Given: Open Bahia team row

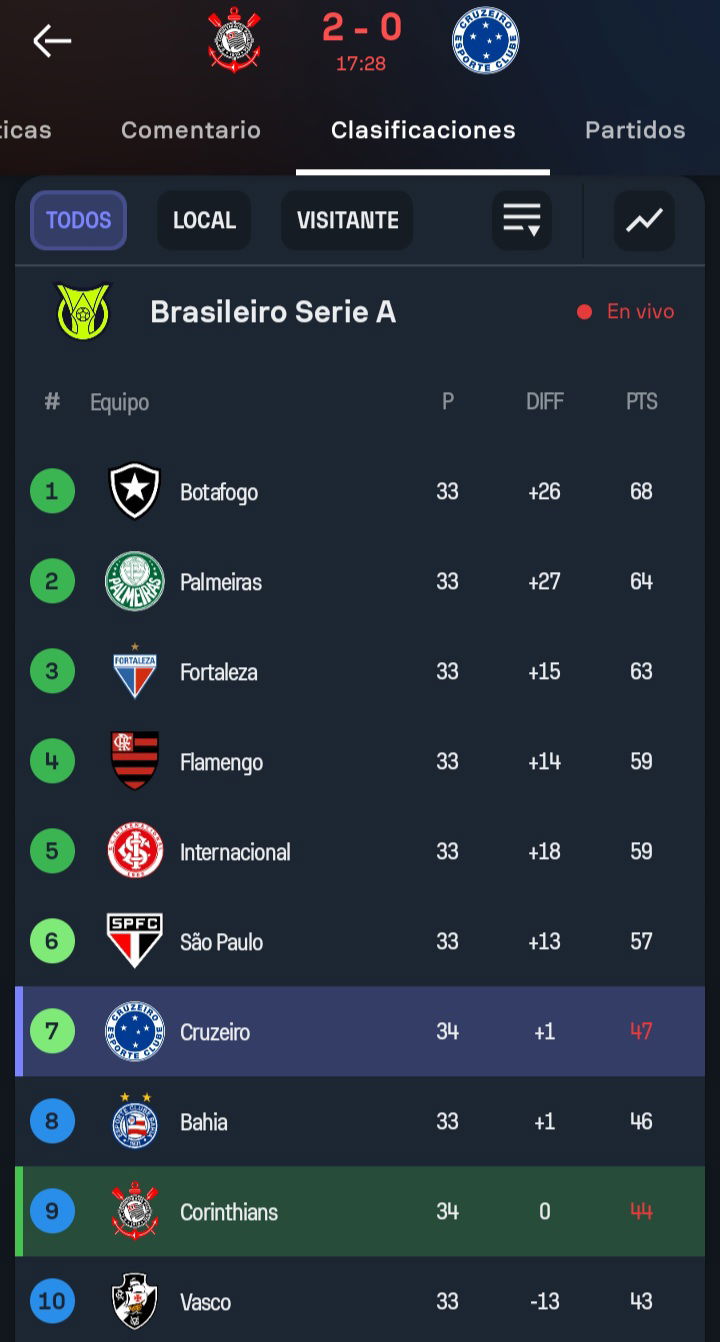Looking at the screenshot, I should (x=360, y=1121).
